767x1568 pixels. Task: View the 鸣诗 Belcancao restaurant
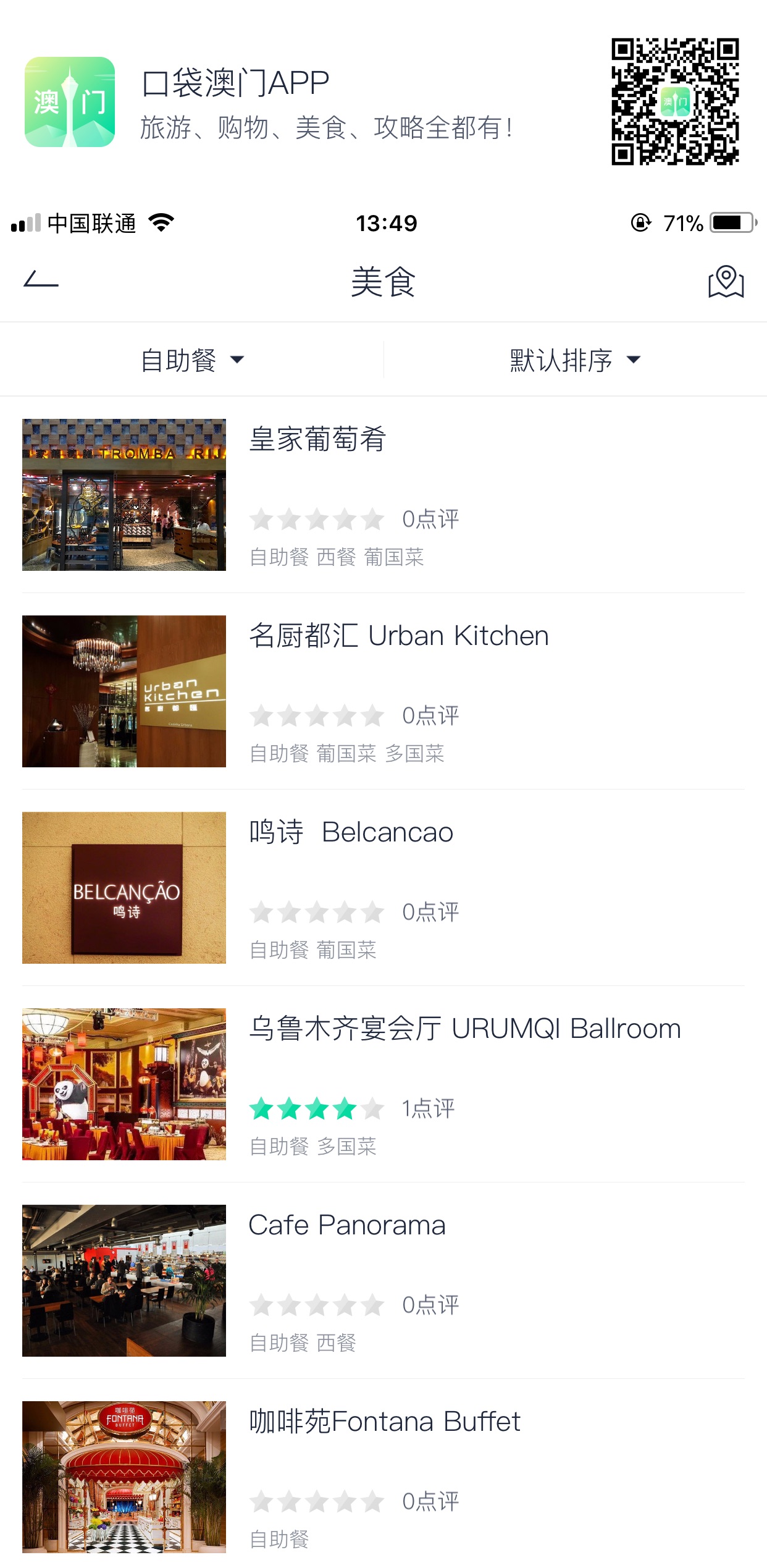pos(383,887)
